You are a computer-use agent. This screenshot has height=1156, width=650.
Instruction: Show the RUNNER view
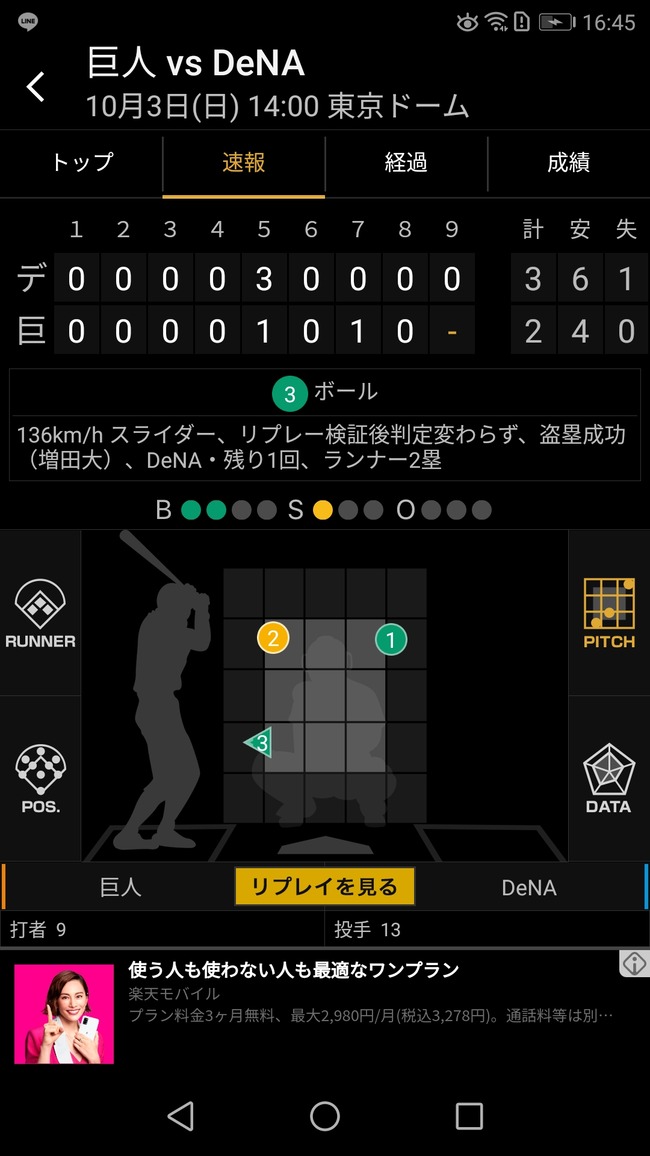(40, 614)
